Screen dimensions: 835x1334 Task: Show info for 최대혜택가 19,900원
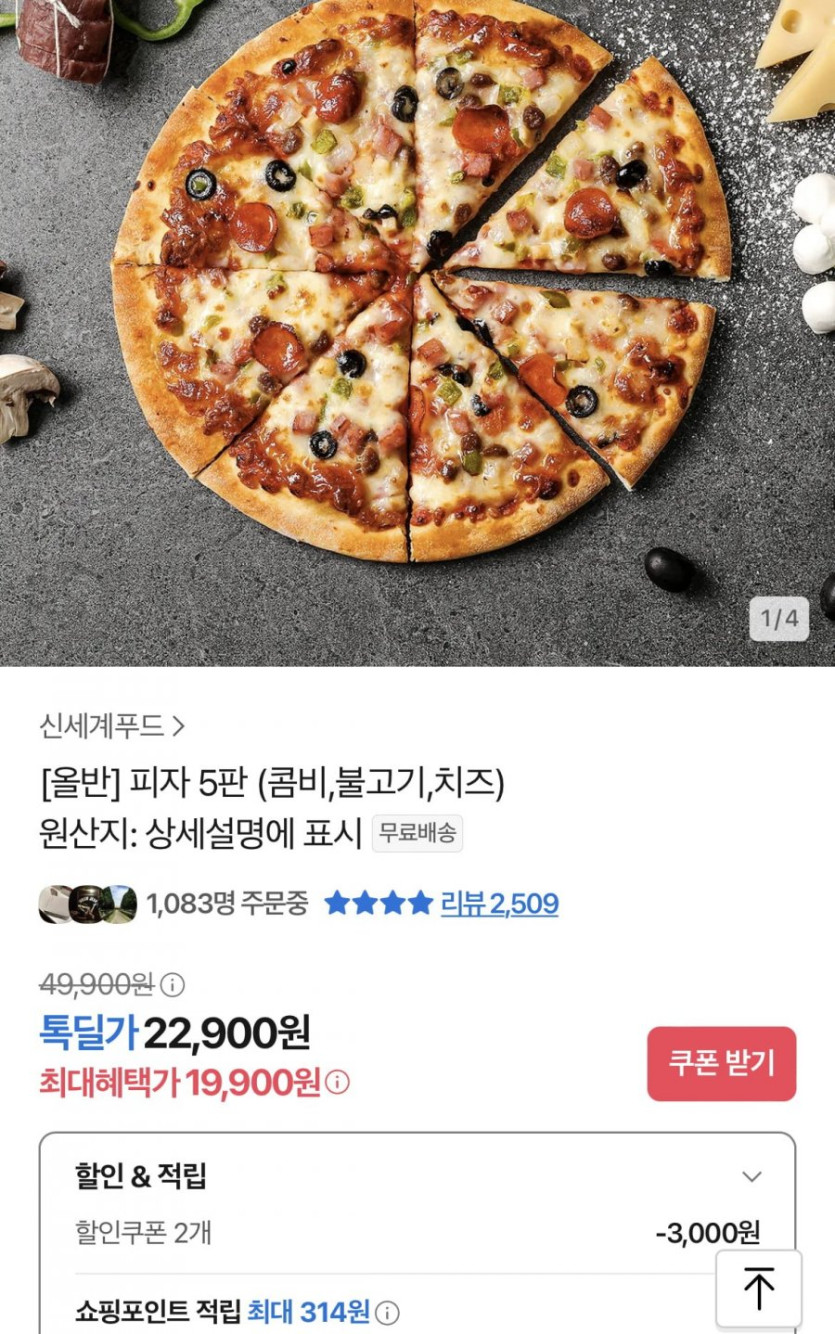click(x=339, y=1082)
